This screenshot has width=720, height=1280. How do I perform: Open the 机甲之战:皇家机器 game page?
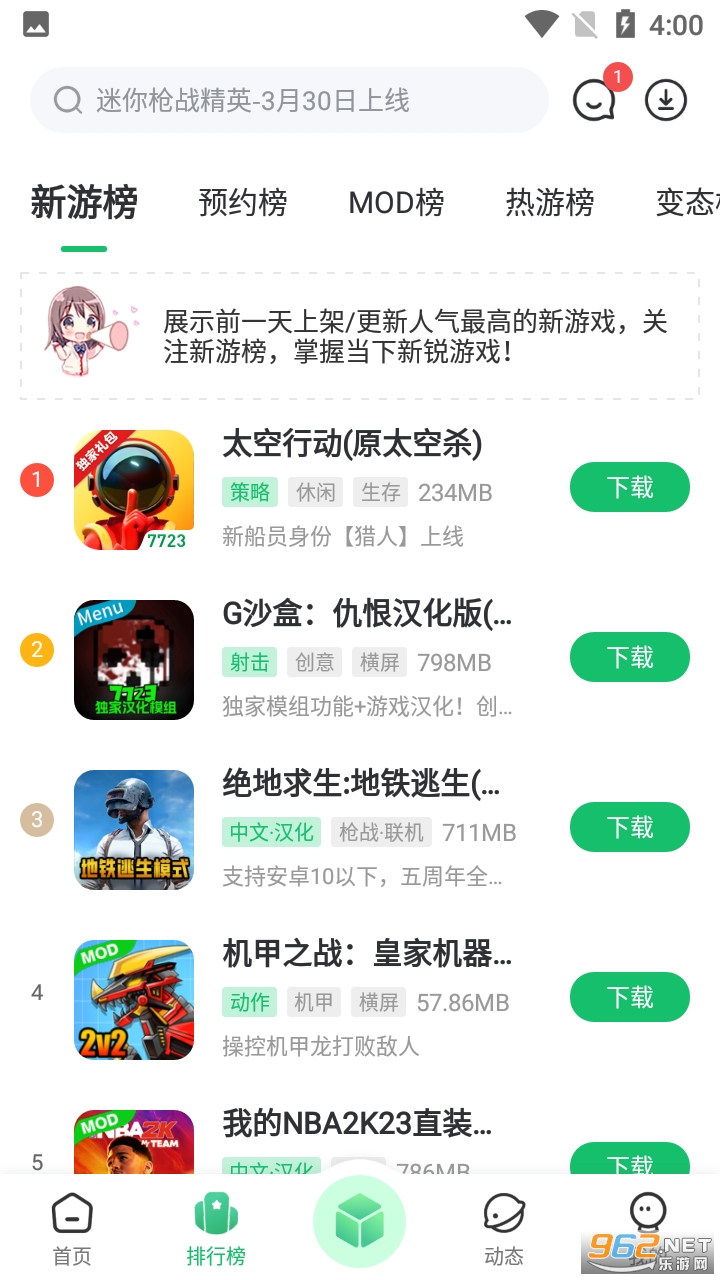pyautogui.click(x=366, y=954)
